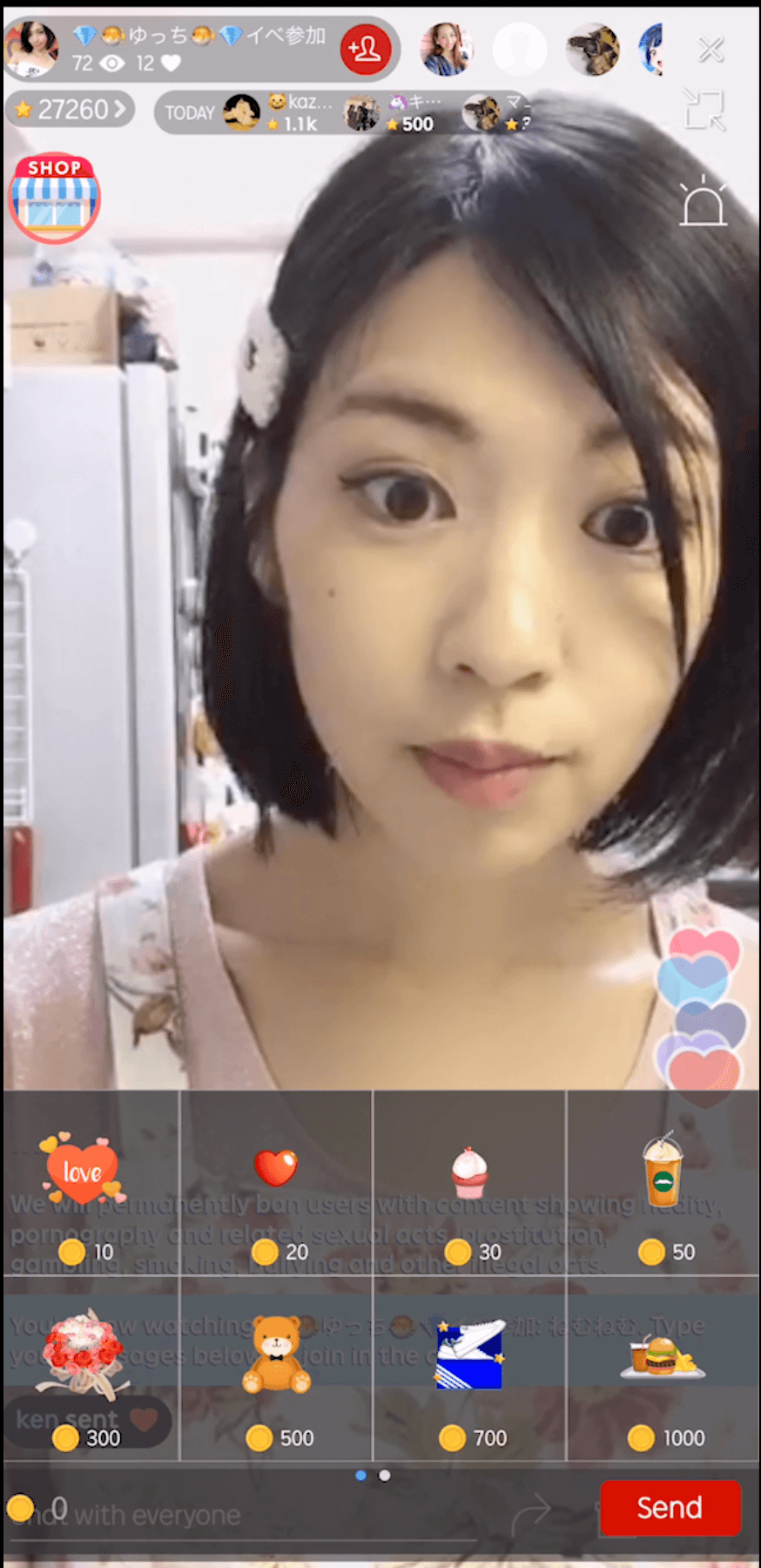Open the streamer's profile avatar
This screenshot has height=1568, width=761.
pos(32,50)
